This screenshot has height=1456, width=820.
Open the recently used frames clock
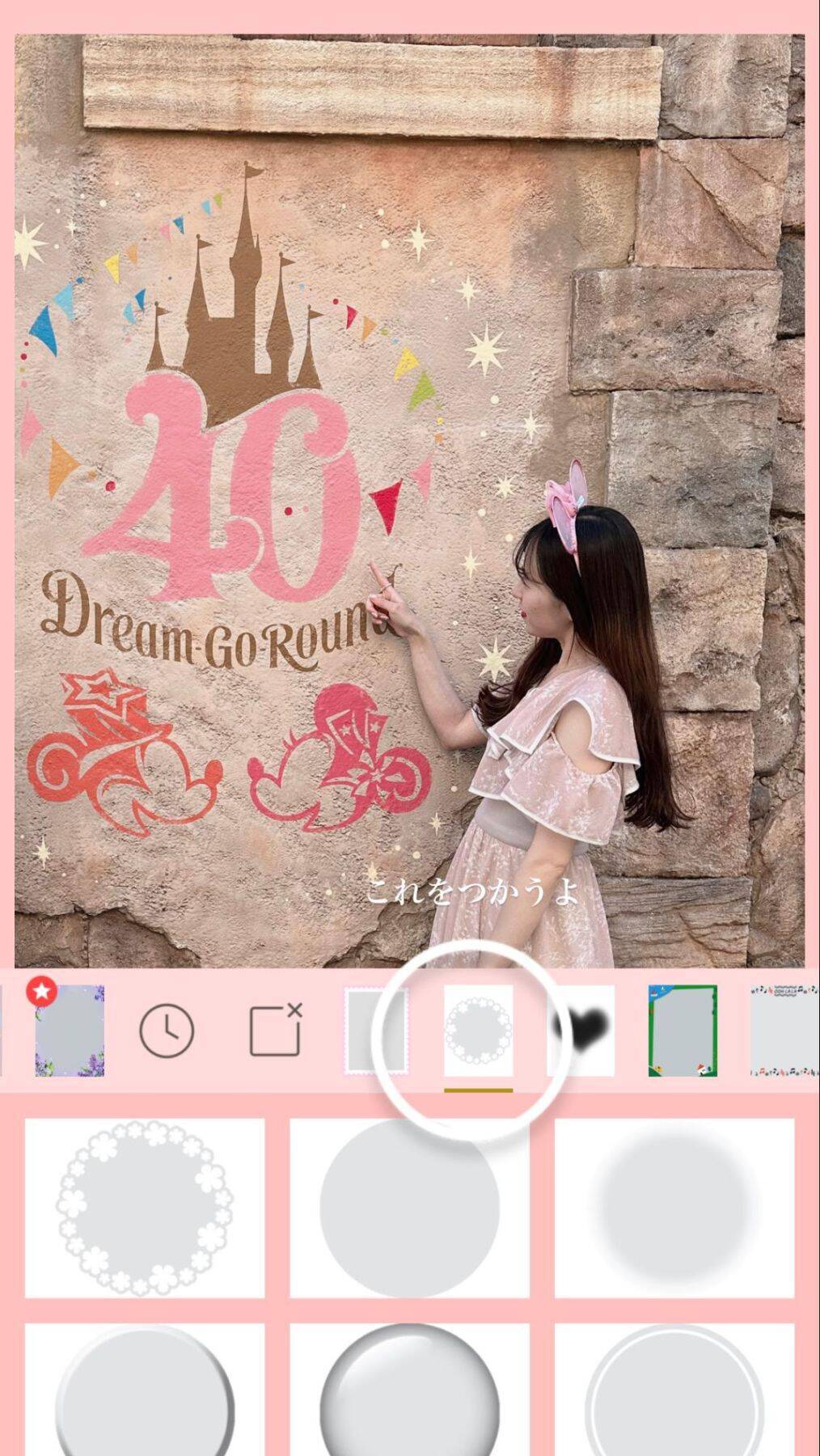pyautogui.click(x=167, y=1031)
